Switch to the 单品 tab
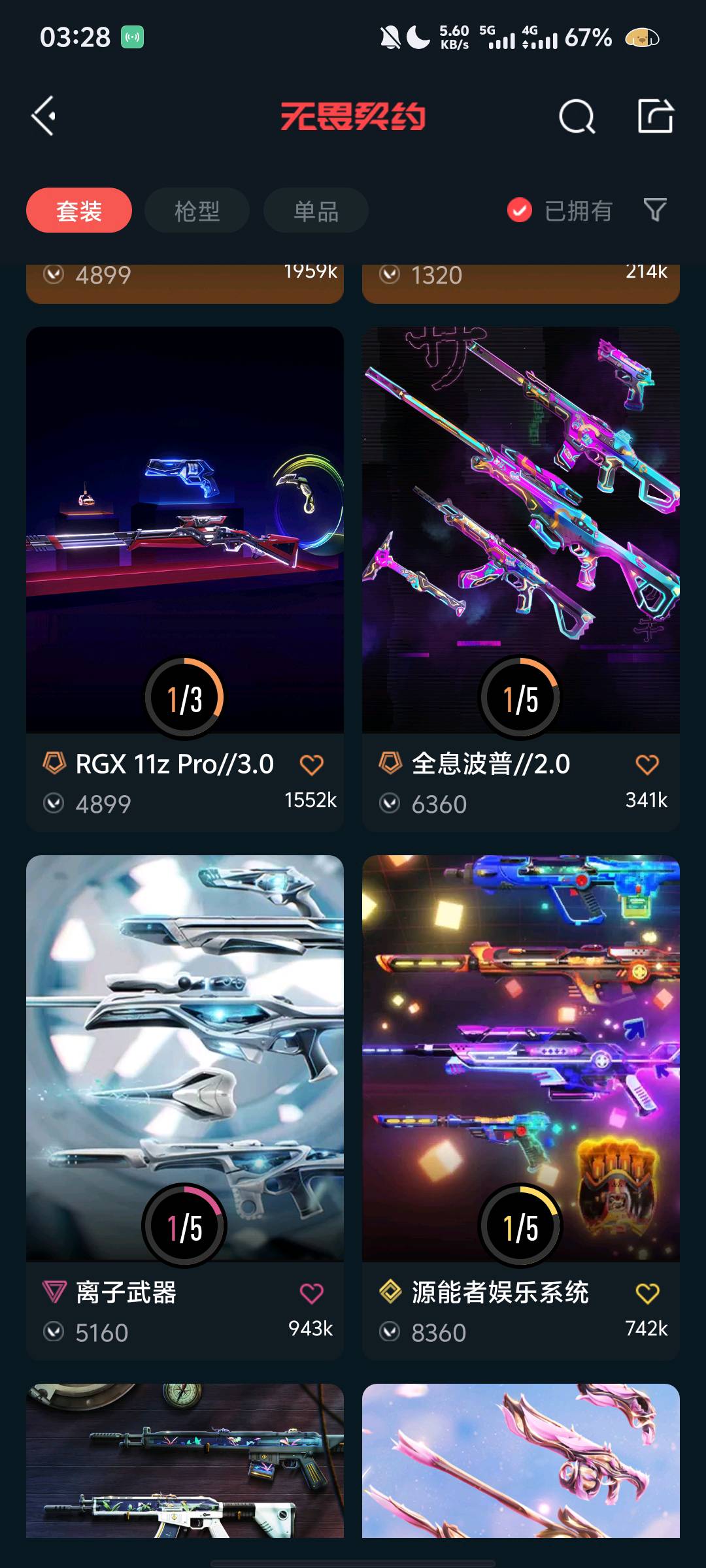Image resolution: width=706 pixels, height=1568 pixels. [316, 210]
